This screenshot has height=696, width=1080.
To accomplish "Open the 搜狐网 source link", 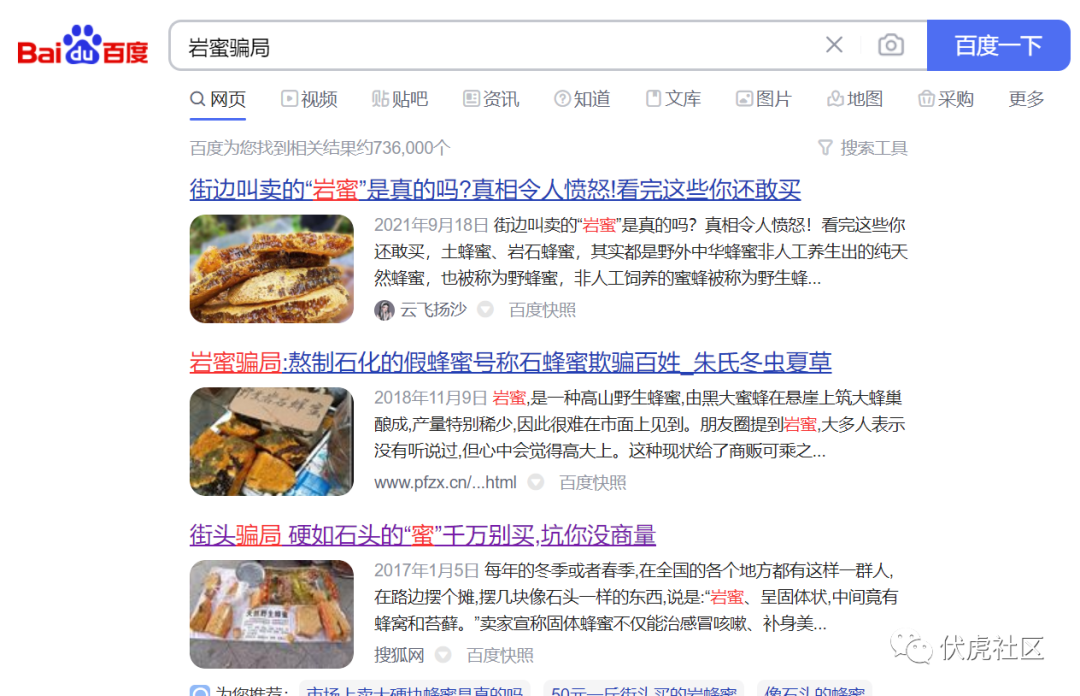I will point(399,655).
